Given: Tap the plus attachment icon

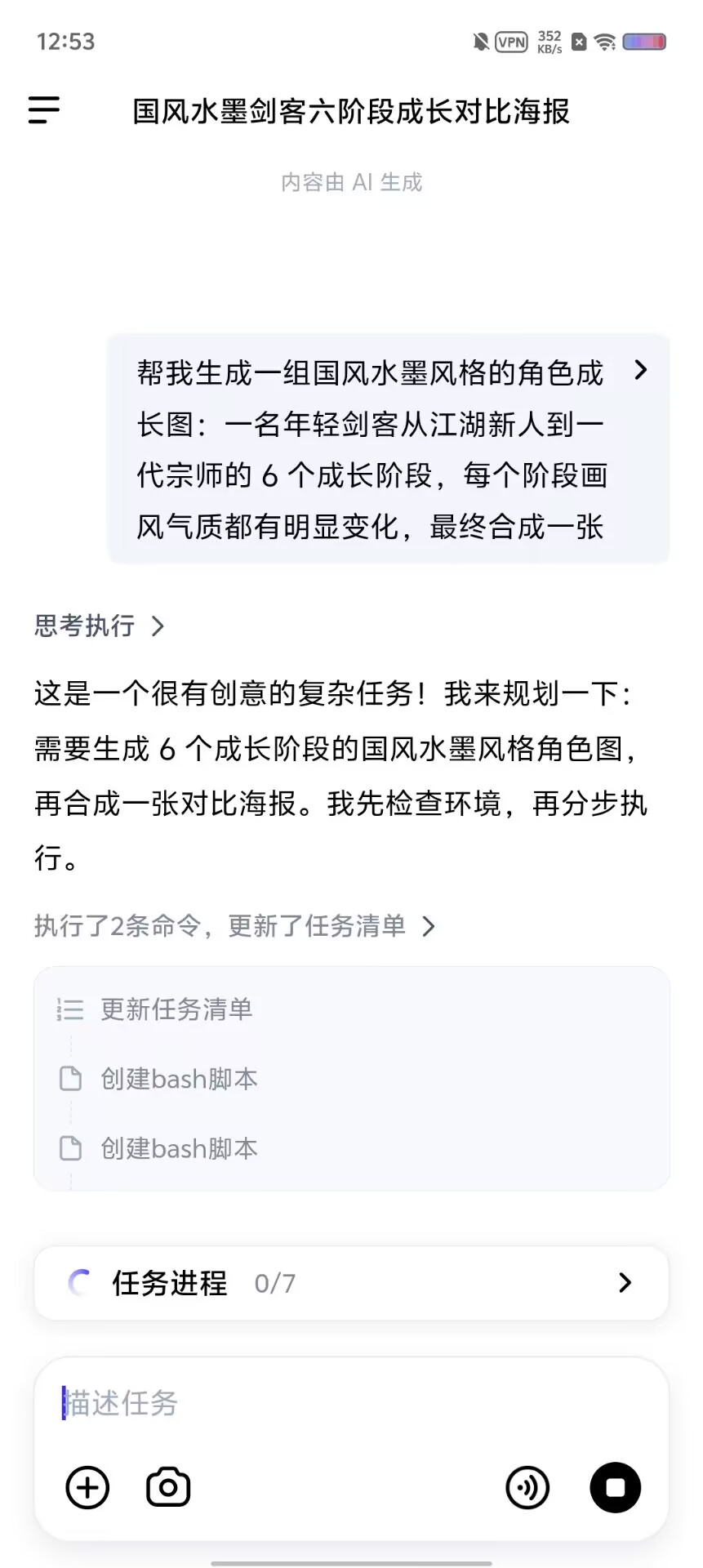Looking at the screenshot, I should 87,1487.
